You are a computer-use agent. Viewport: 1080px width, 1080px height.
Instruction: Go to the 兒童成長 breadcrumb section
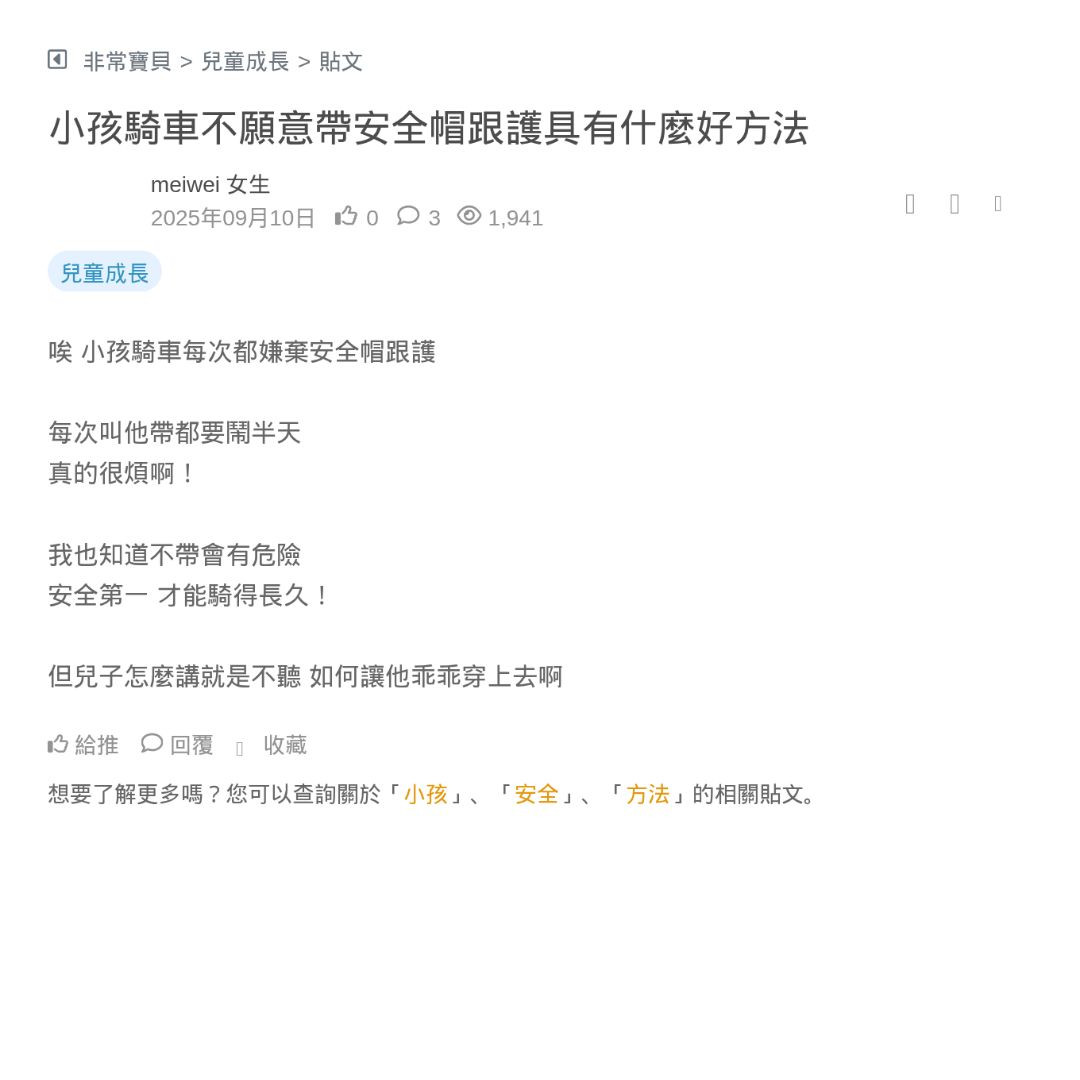tap(245, 62)
